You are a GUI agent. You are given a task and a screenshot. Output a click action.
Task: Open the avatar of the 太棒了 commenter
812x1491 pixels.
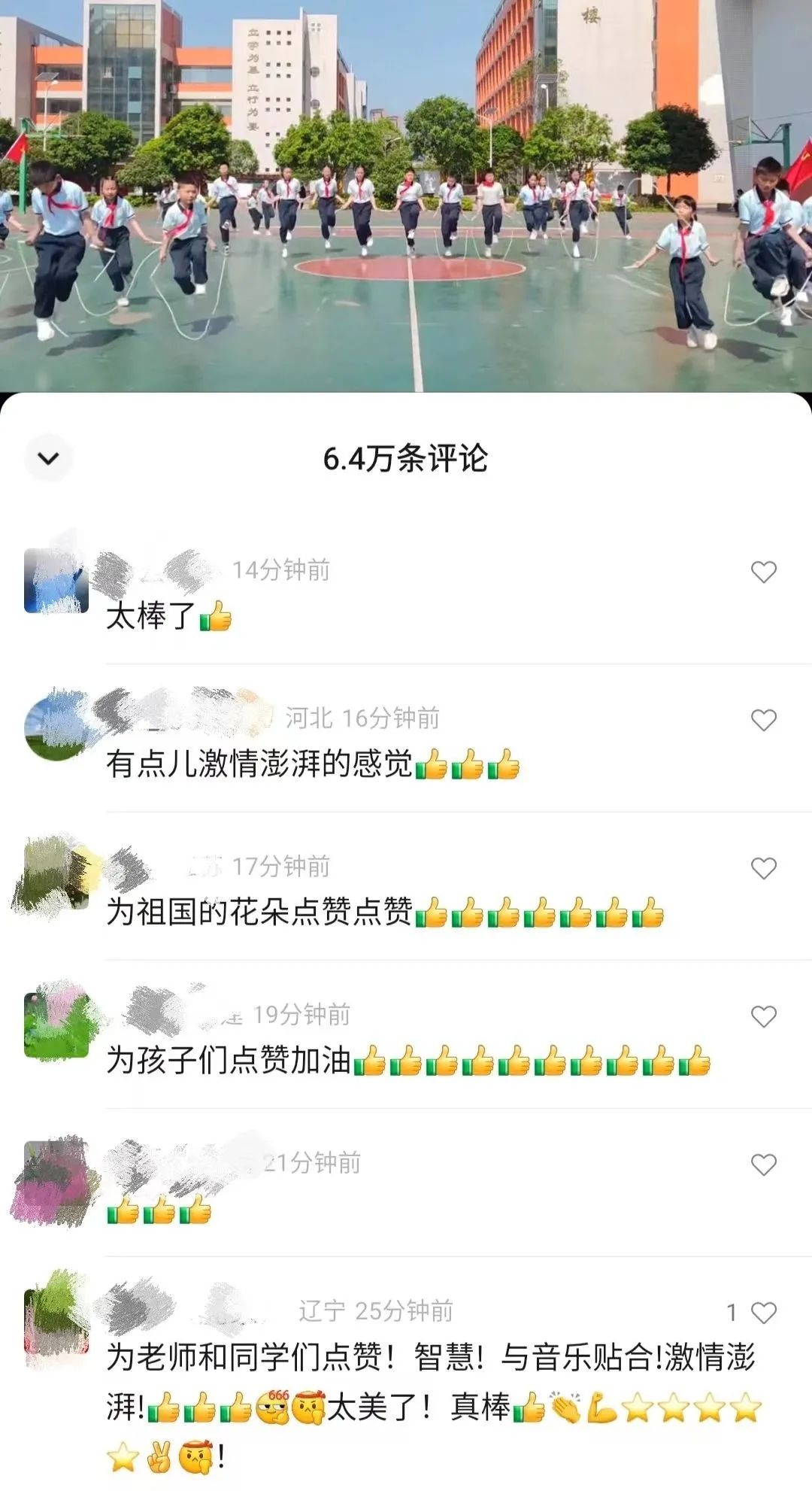tap(56, 580)
